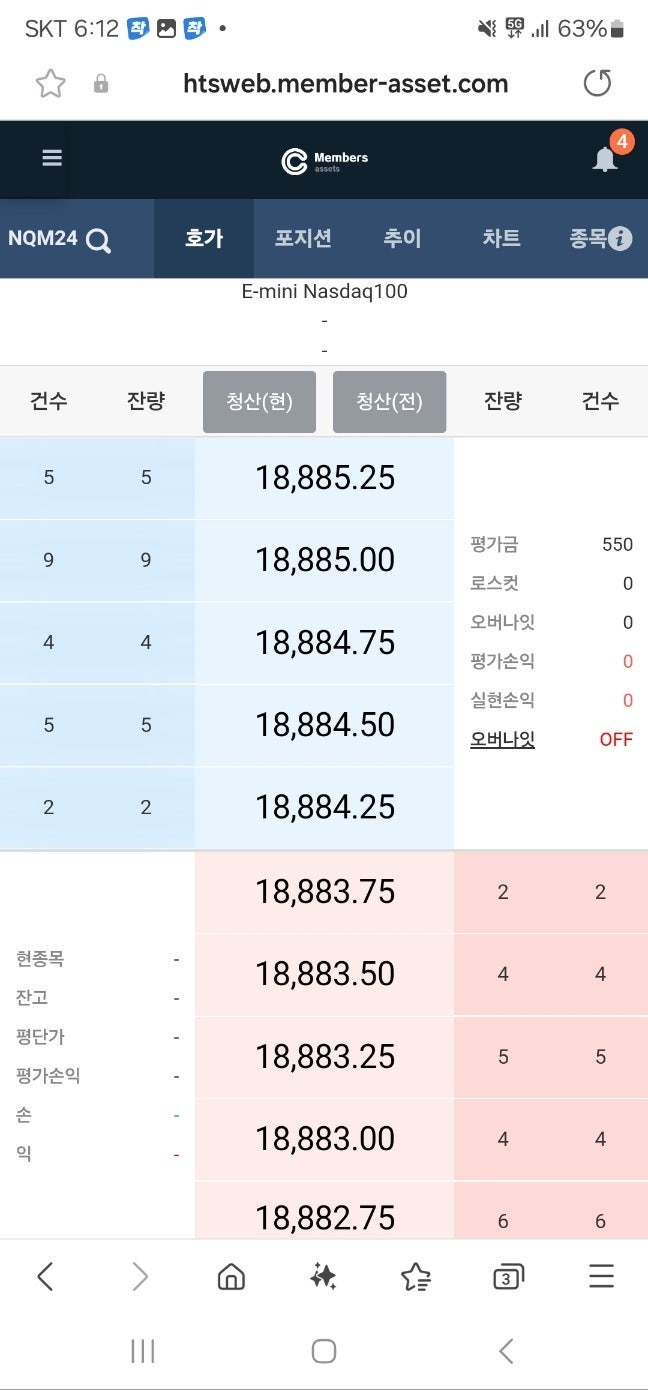This screenshot has height=1390, width=648.
Task: Open the notifications bell
Action: coord(605,159)
